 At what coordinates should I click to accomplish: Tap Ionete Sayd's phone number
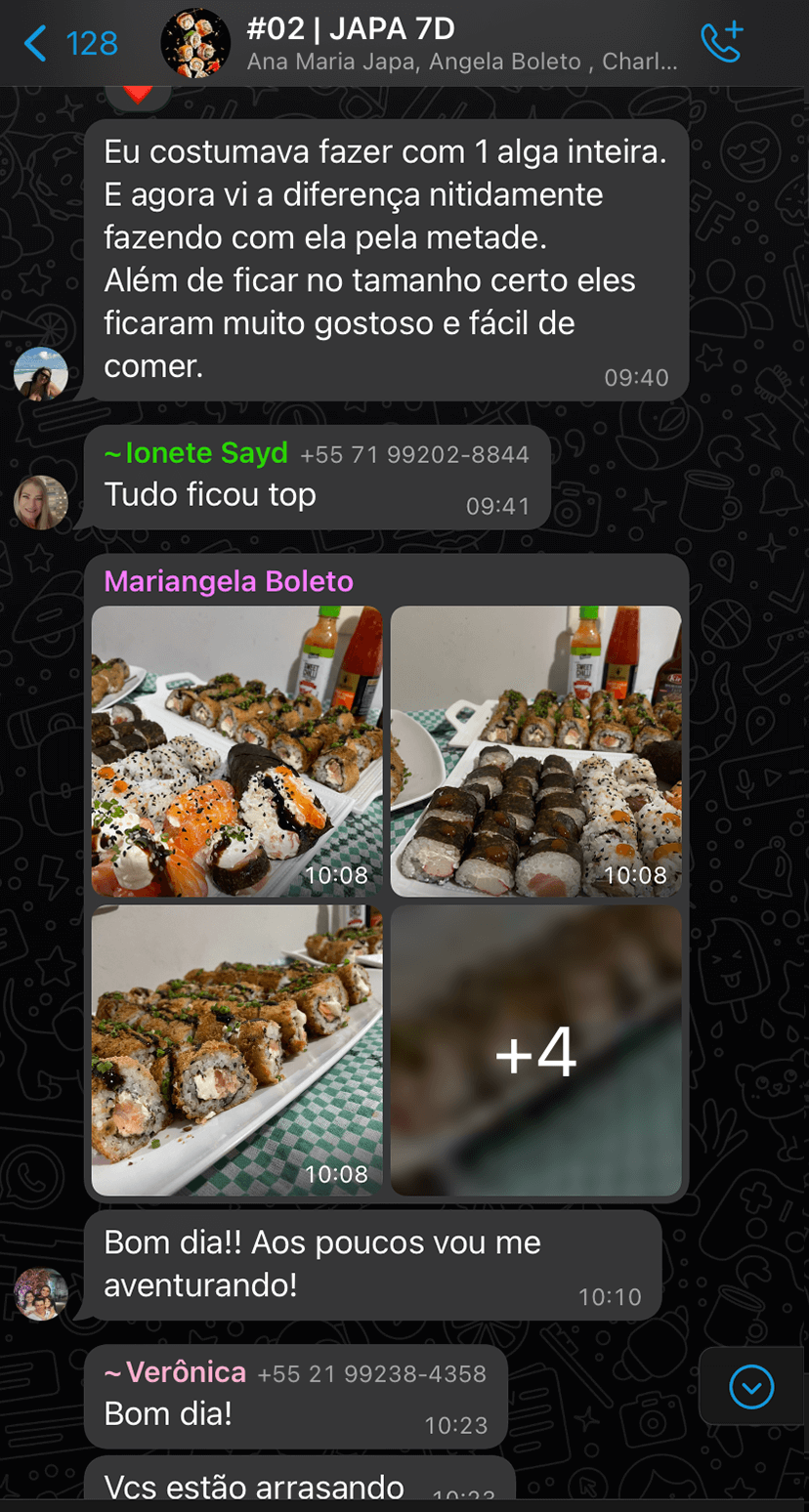414,454
